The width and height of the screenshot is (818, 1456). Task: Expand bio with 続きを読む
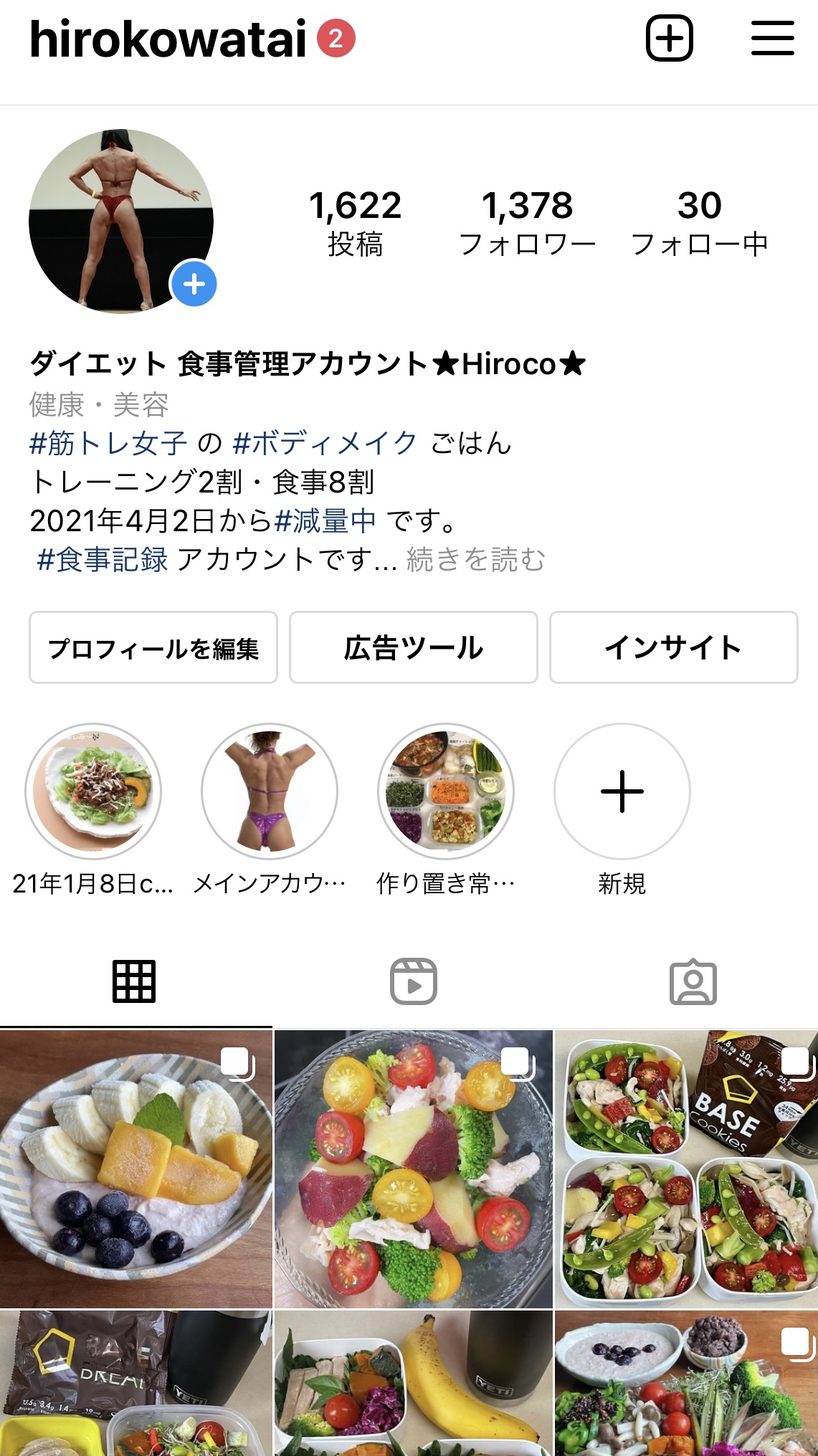pyautogui.click(x=476, y=559)
